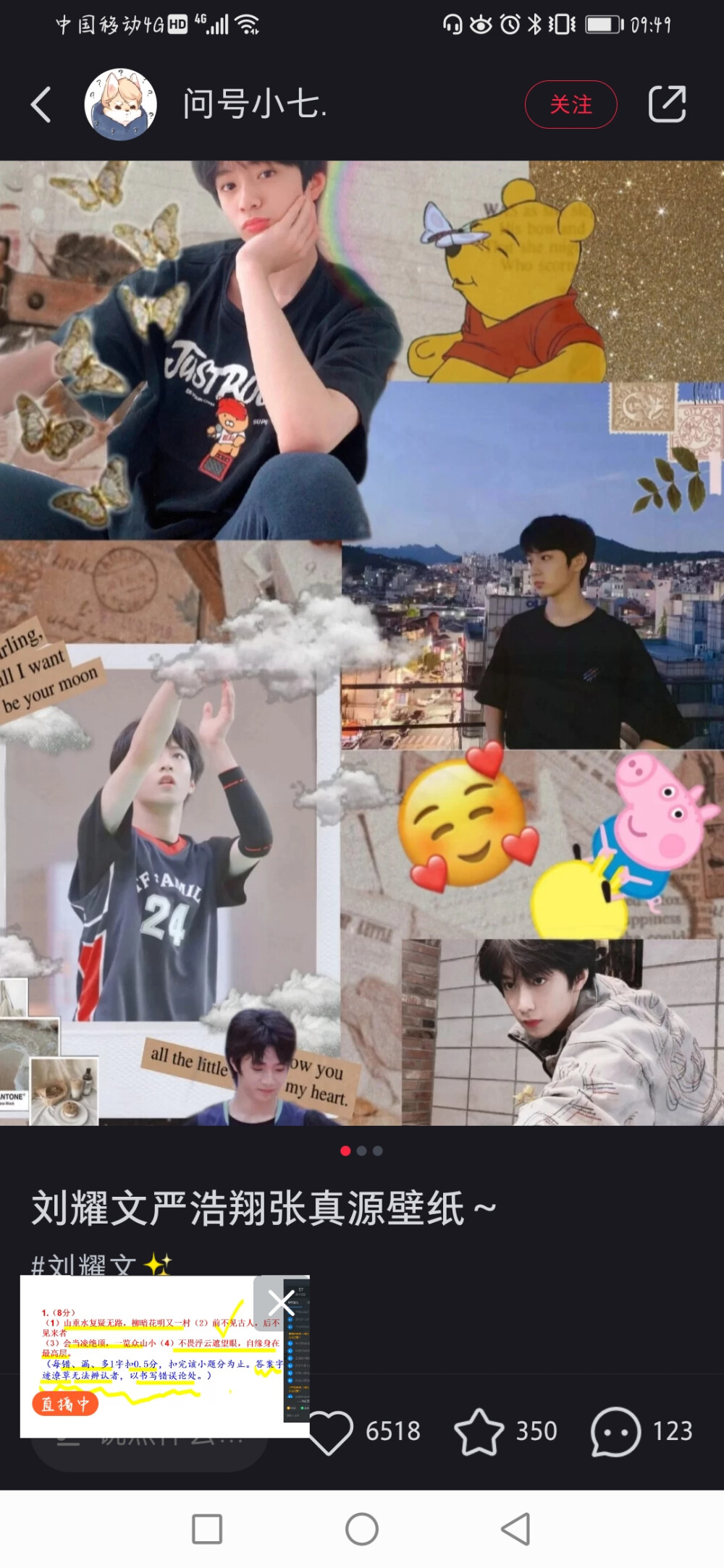Close the floating live stream window
724x1568 pixels.
point(281,1303)
